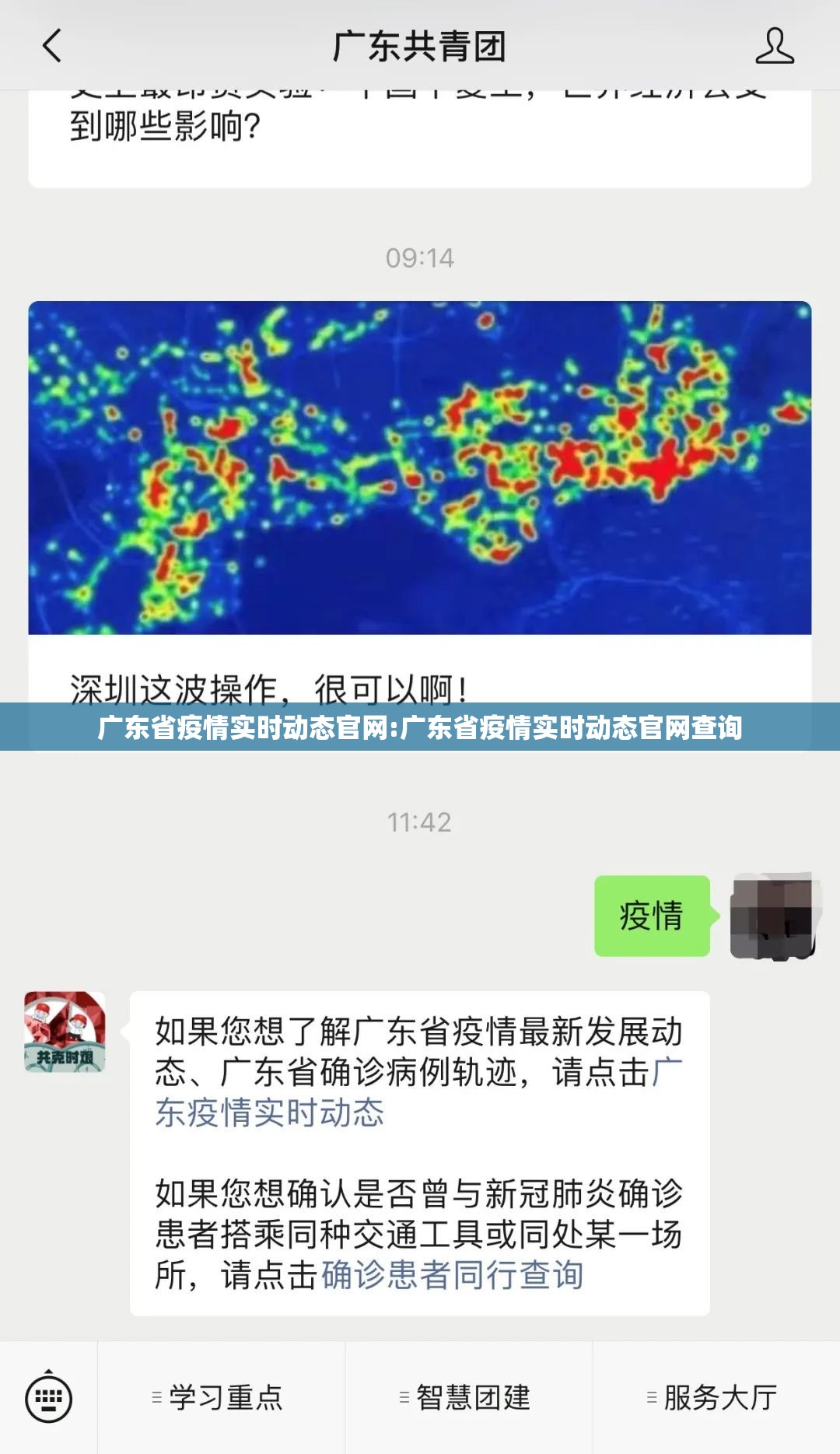Switch to keyboard input

click(48, 1397)
